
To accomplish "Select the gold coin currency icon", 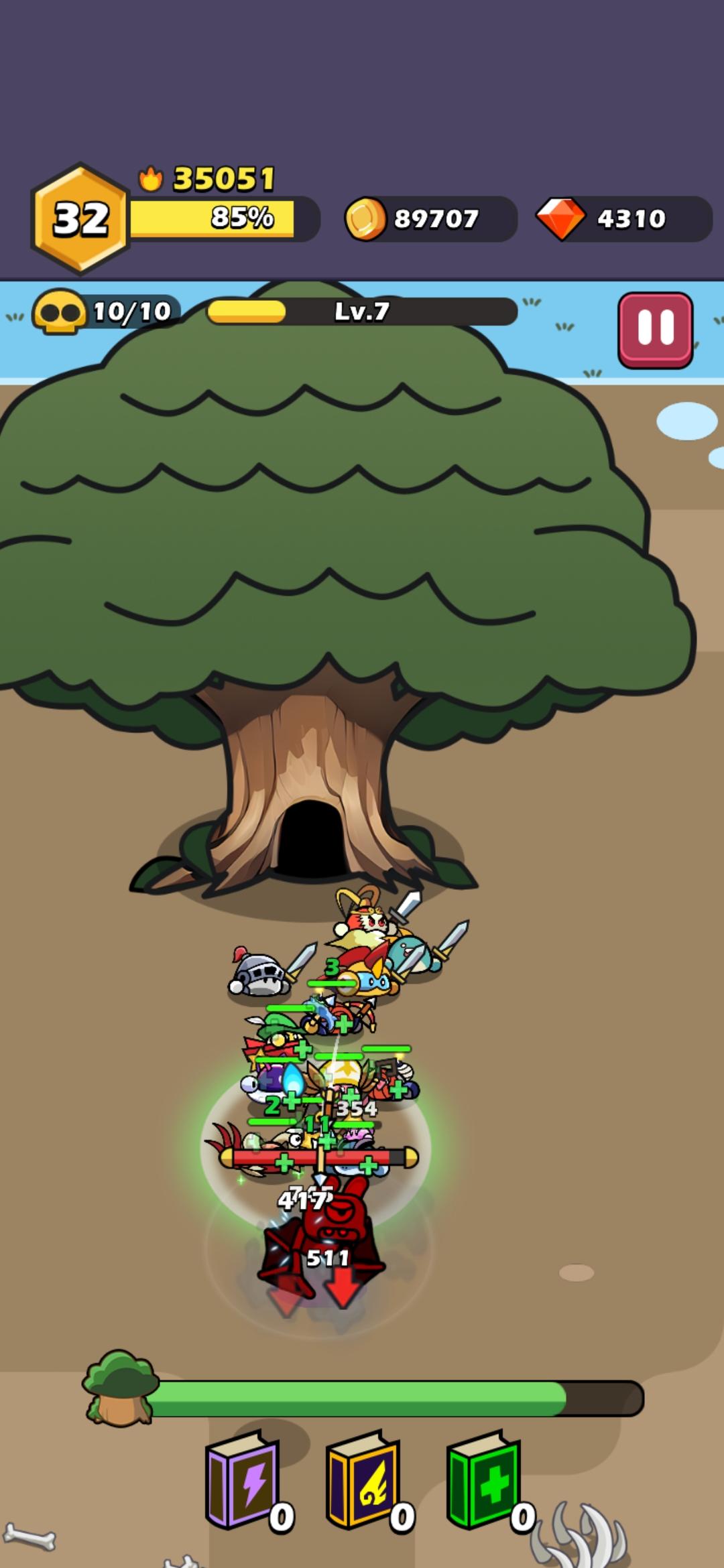I will tap(366, 216).
